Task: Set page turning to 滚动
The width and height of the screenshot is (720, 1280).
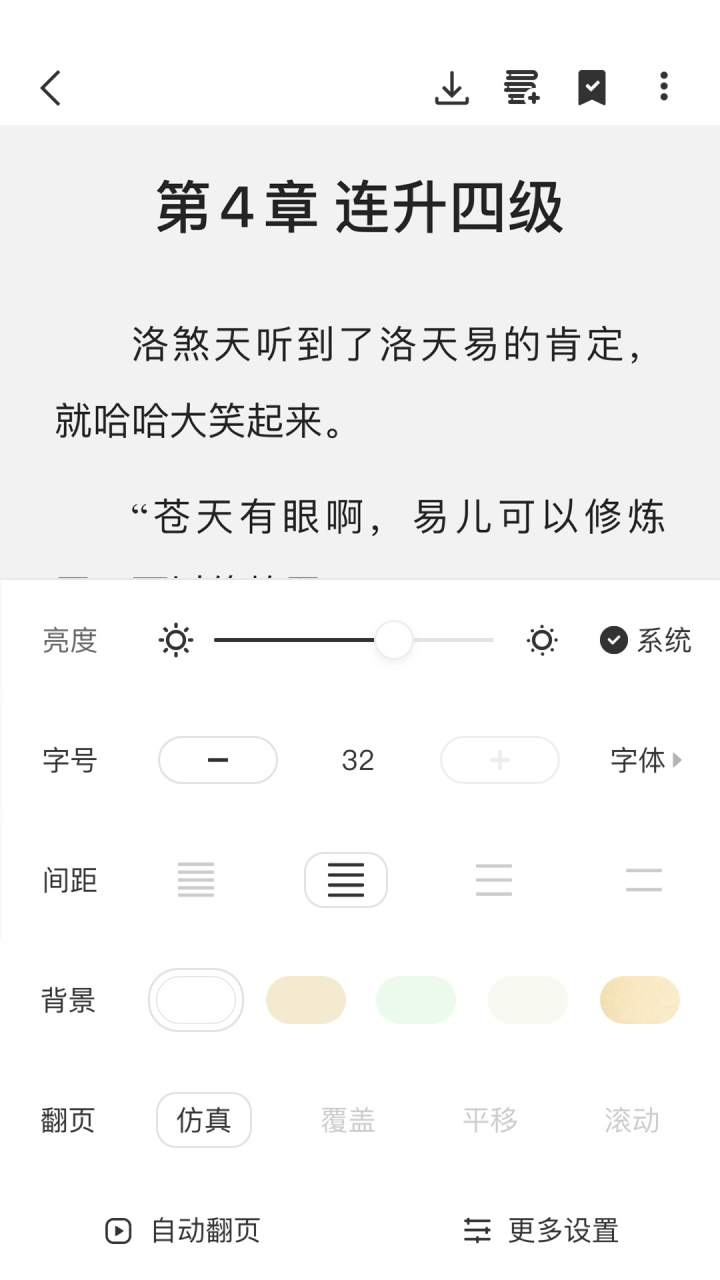Action: click(632, 1120)
